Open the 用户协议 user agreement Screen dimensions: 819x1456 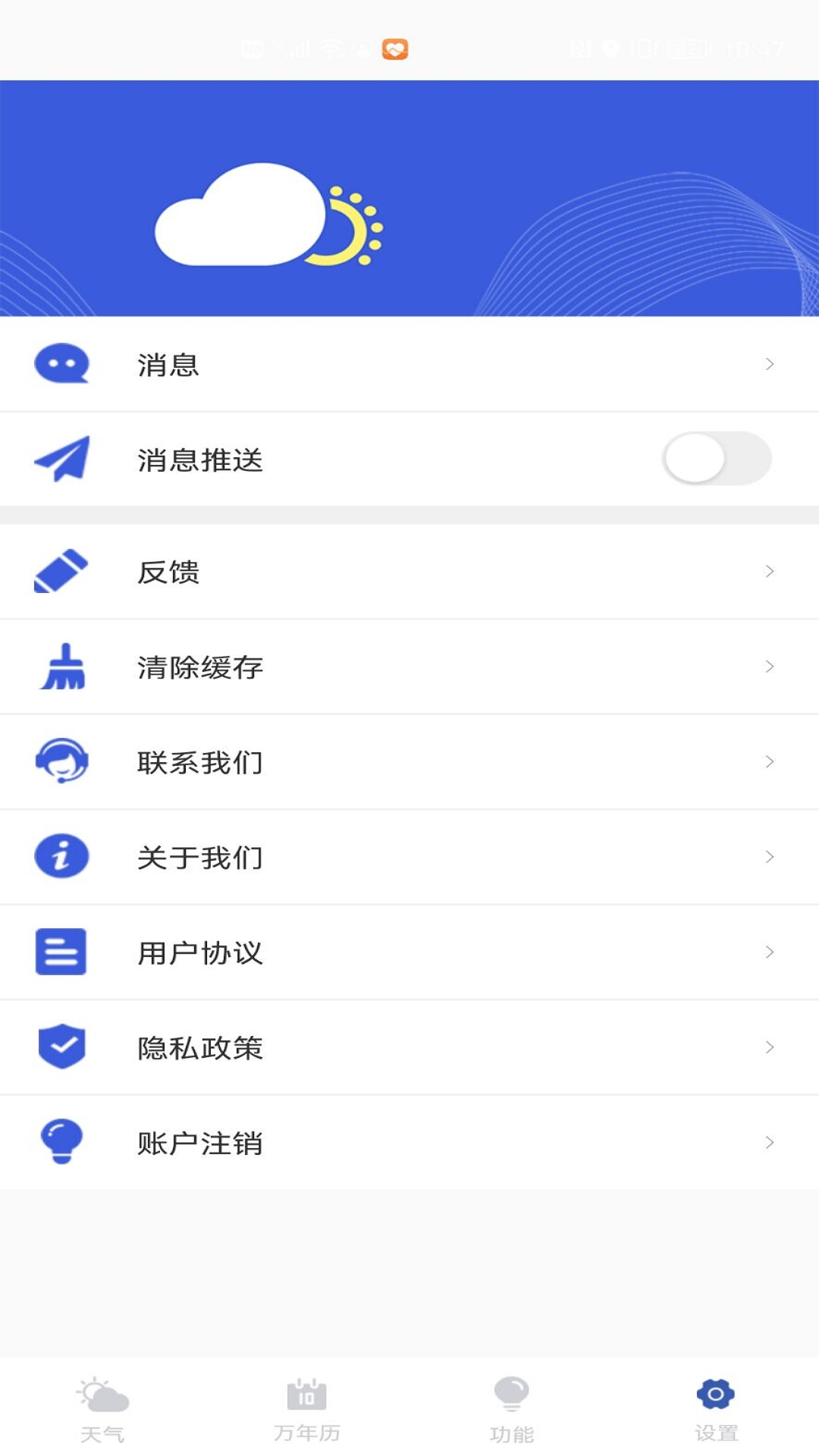point(409,952)
